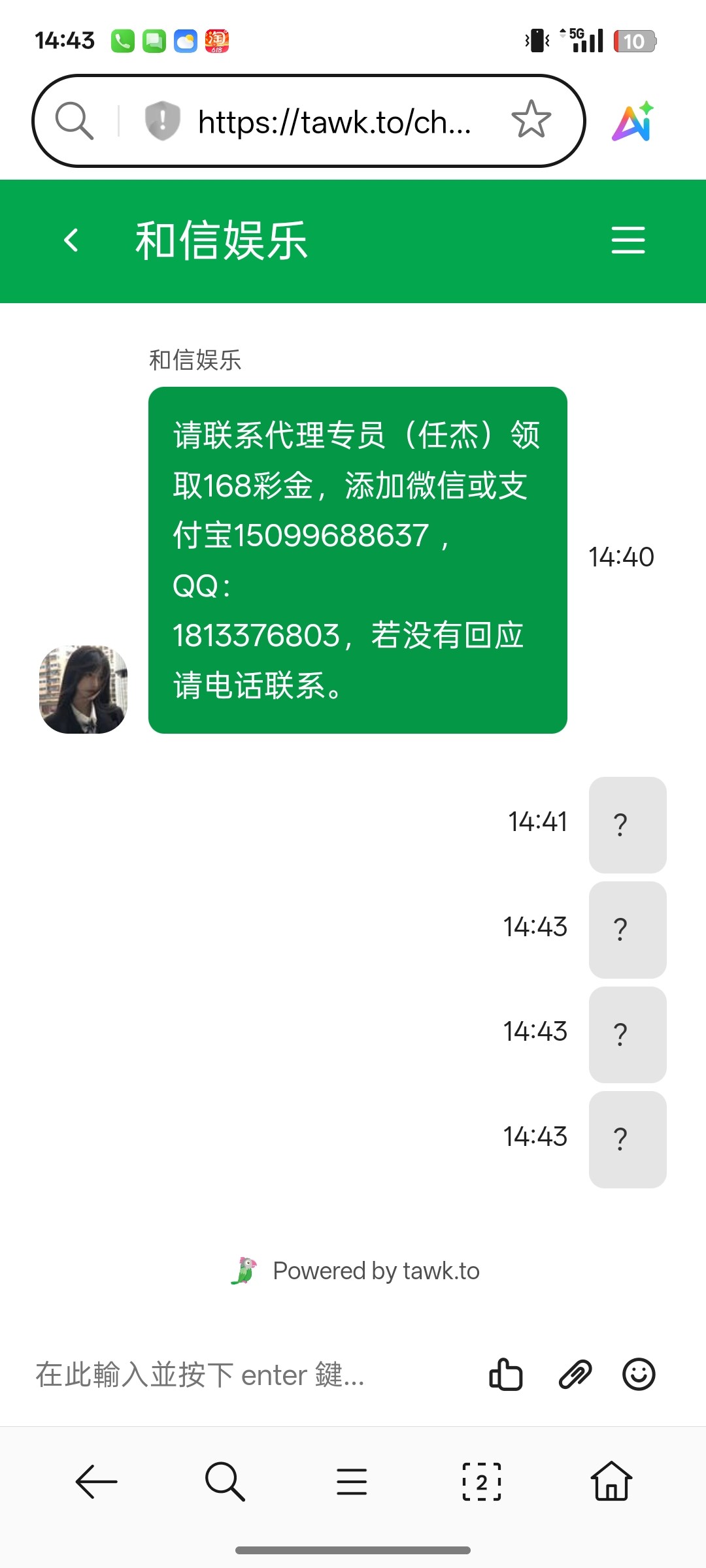Go back from the 和信娱乐 chat header
This screenshot has height=1568, width=706.
(x=71, y=240)
